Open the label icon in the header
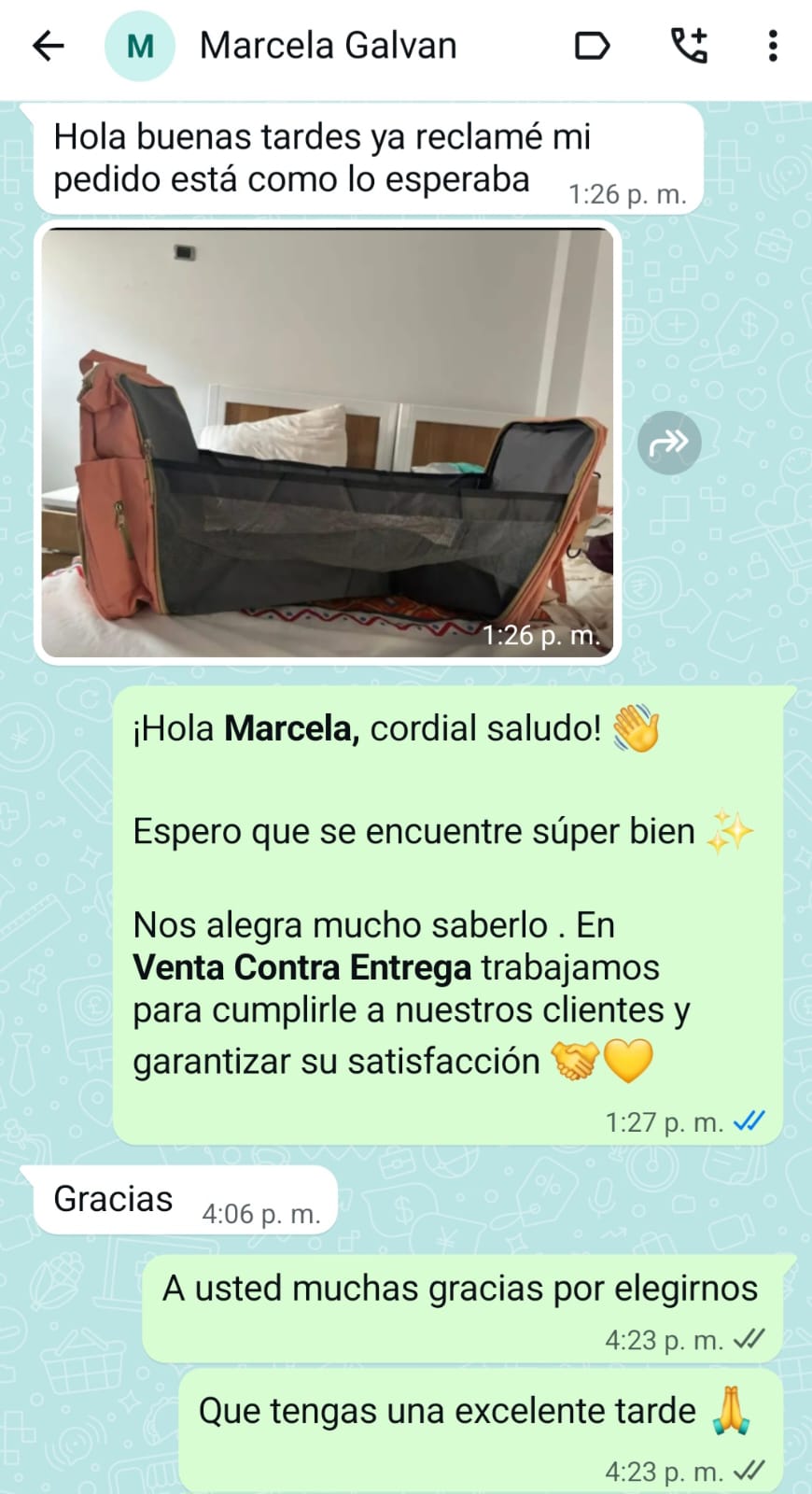Screen dimensions: 812x1494 click(x=592, y=46)
